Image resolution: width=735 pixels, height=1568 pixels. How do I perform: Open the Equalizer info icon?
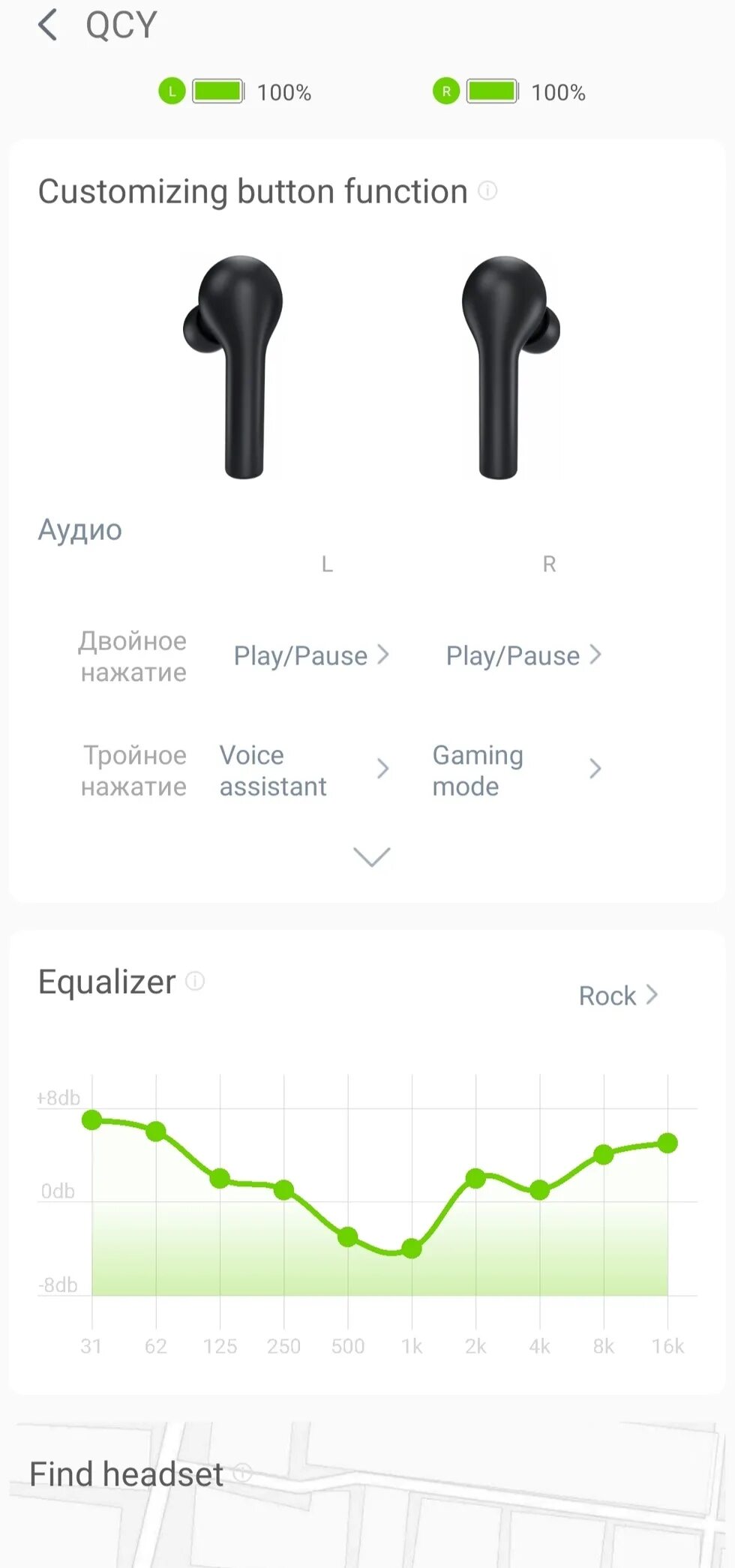pos(195,981)
